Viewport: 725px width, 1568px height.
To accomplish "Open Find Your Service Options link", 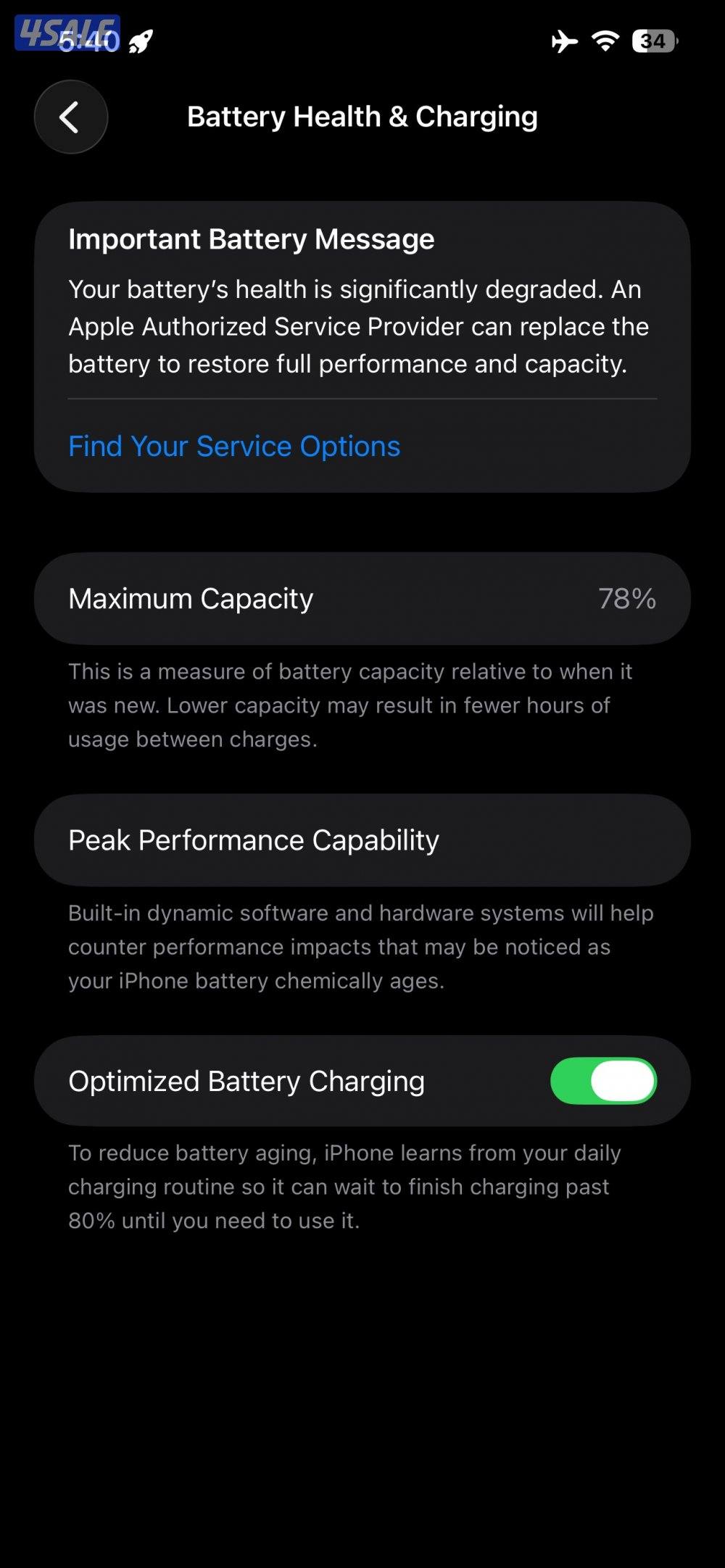I will coord(234,446).
